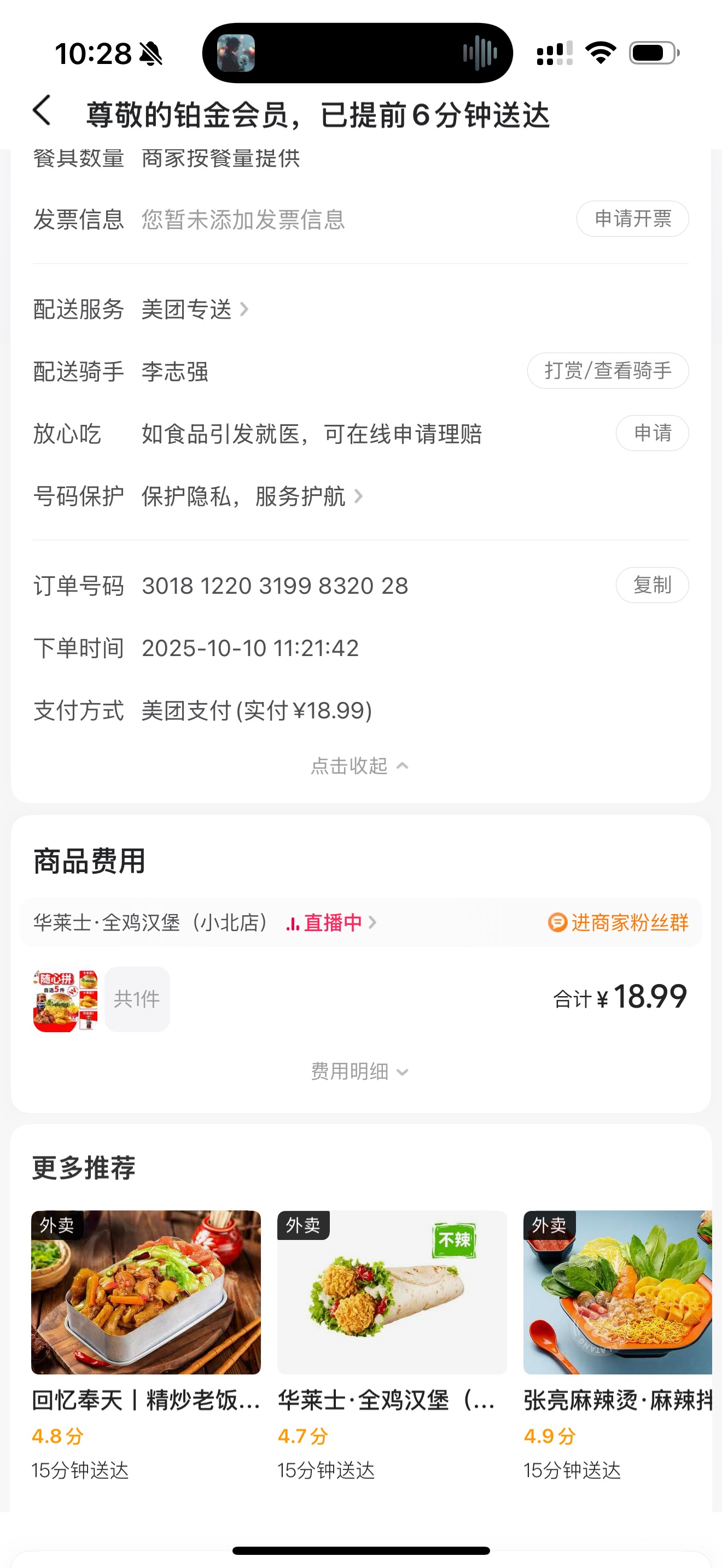Expand 费用明细 cost breakdown

[359, 1072]
